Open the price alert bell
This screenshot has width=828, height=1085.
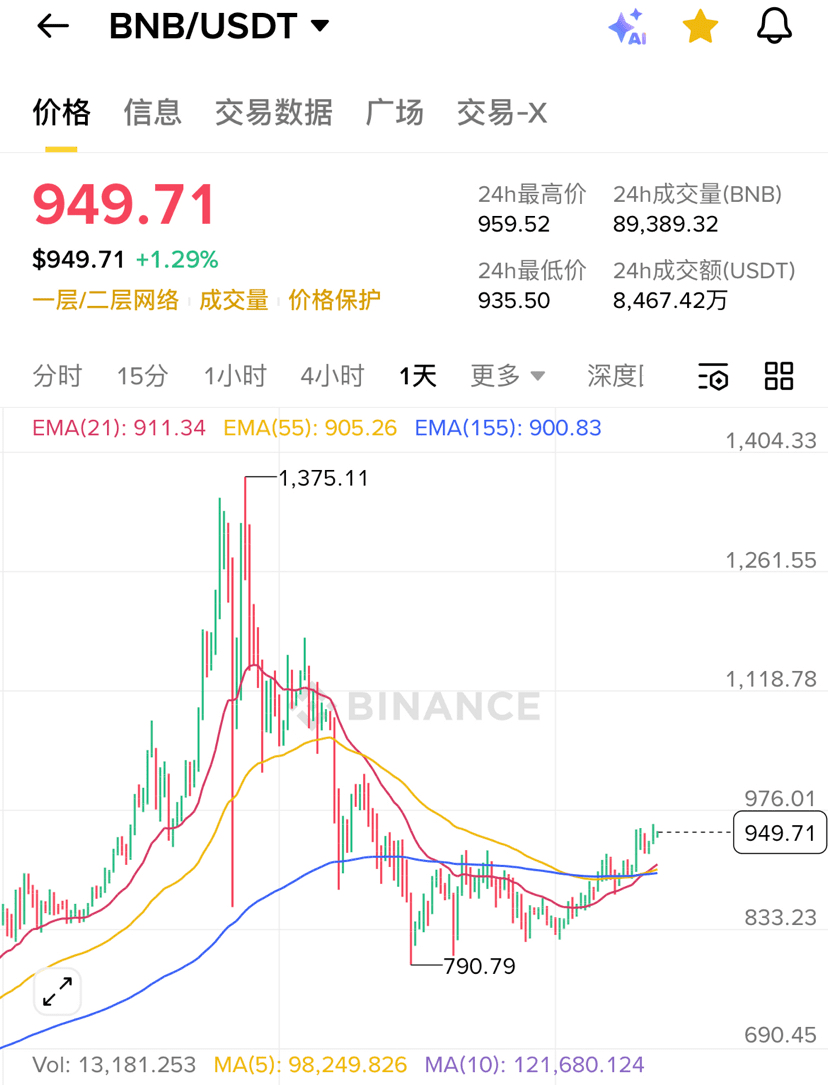pos(774,27)
